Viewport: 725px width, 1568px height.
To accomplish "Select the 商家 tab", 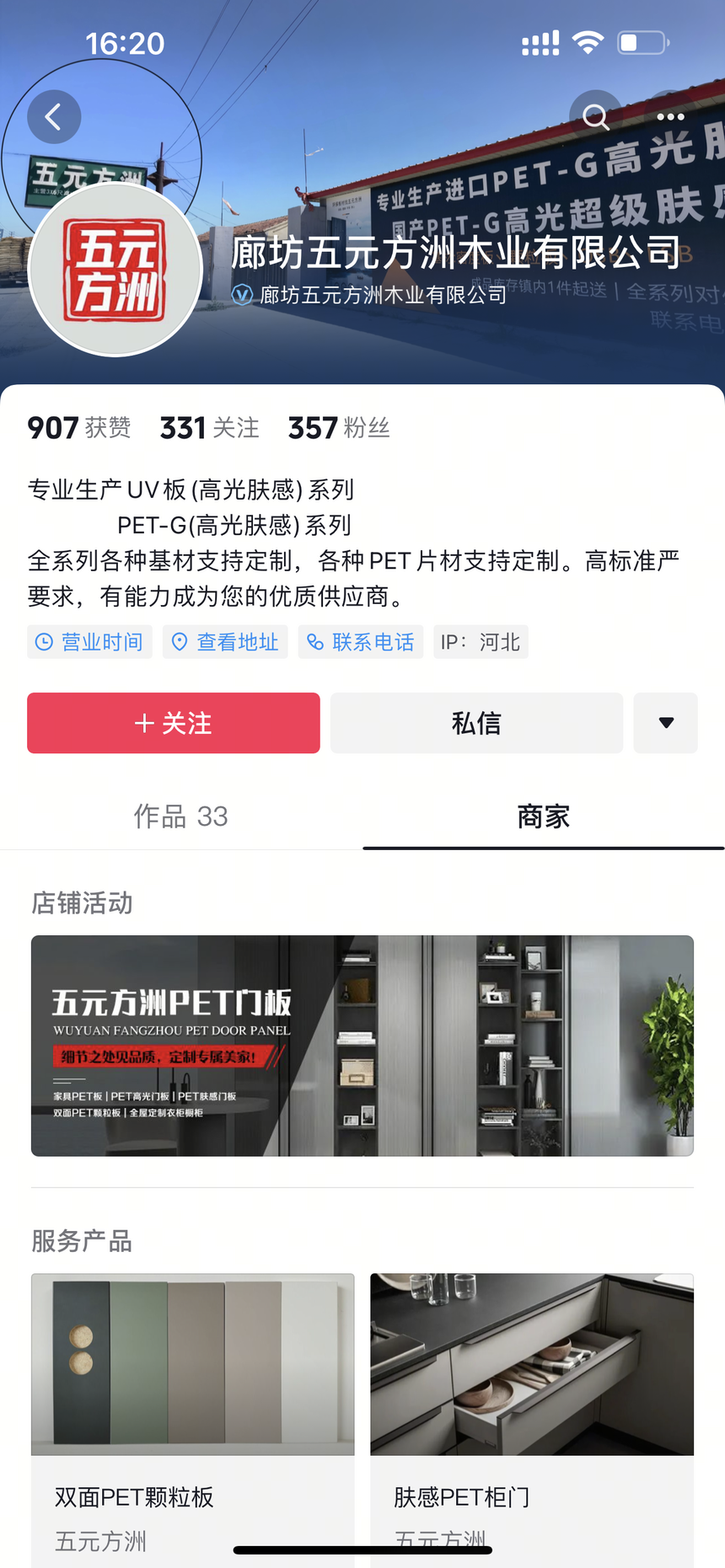I will pos(543,816).
